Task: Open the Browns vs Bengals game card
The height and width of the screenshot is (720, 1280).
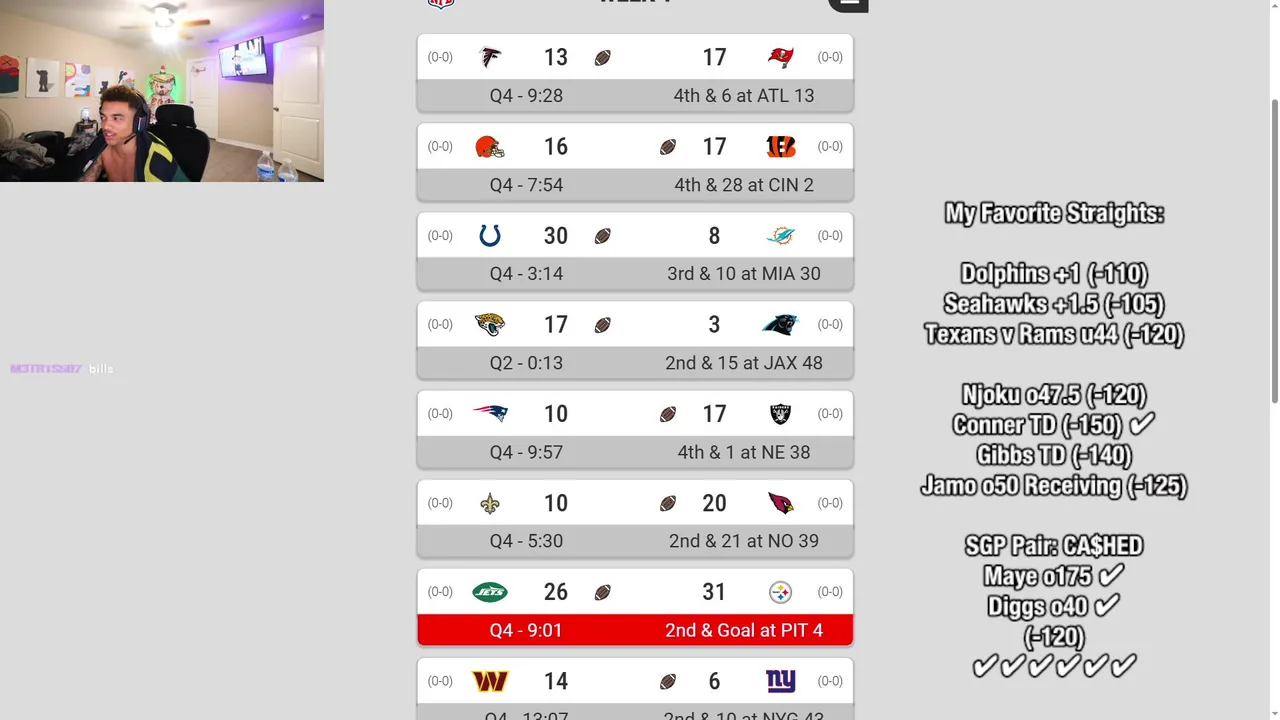Action: tap(635, 162)
